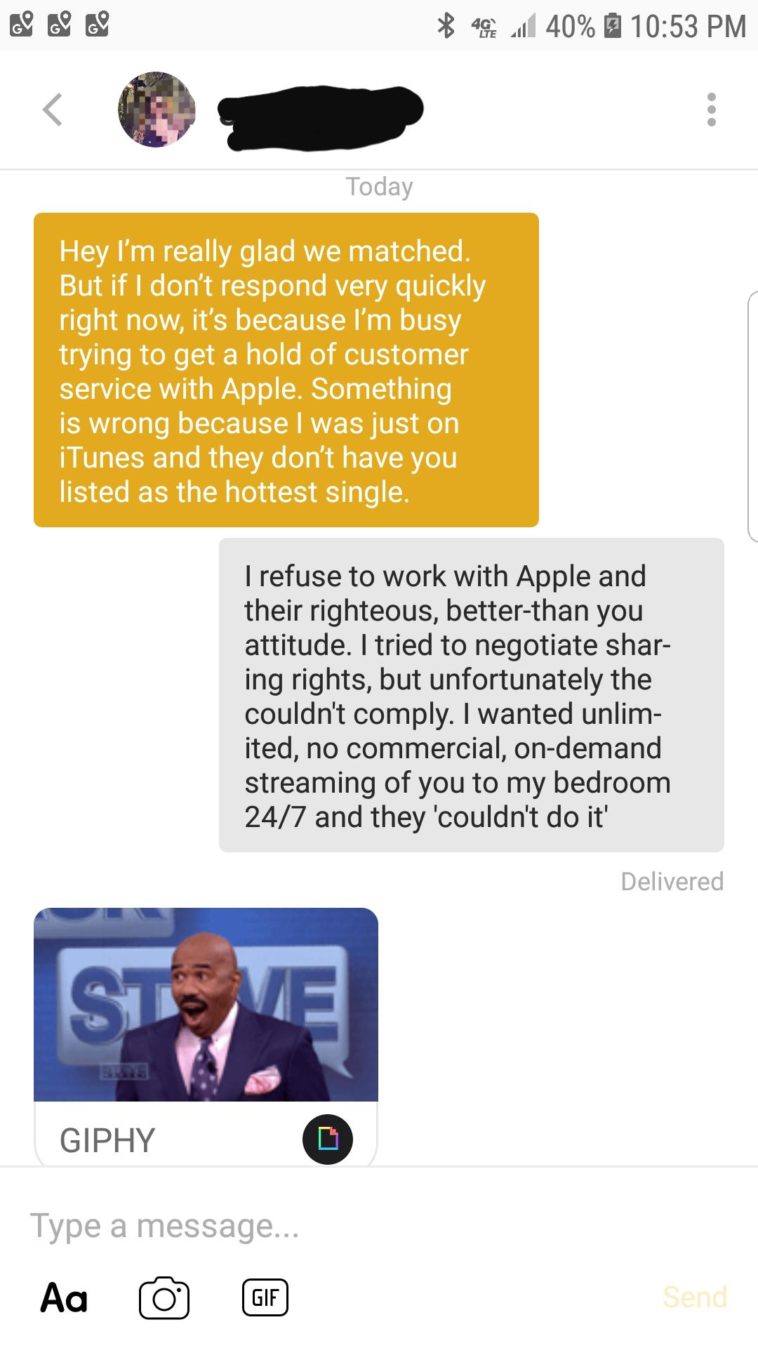Open the three-dot overflow menu
Image resolution: width=758 pixels, height=1348 pixels.
(x=711, y=110)
